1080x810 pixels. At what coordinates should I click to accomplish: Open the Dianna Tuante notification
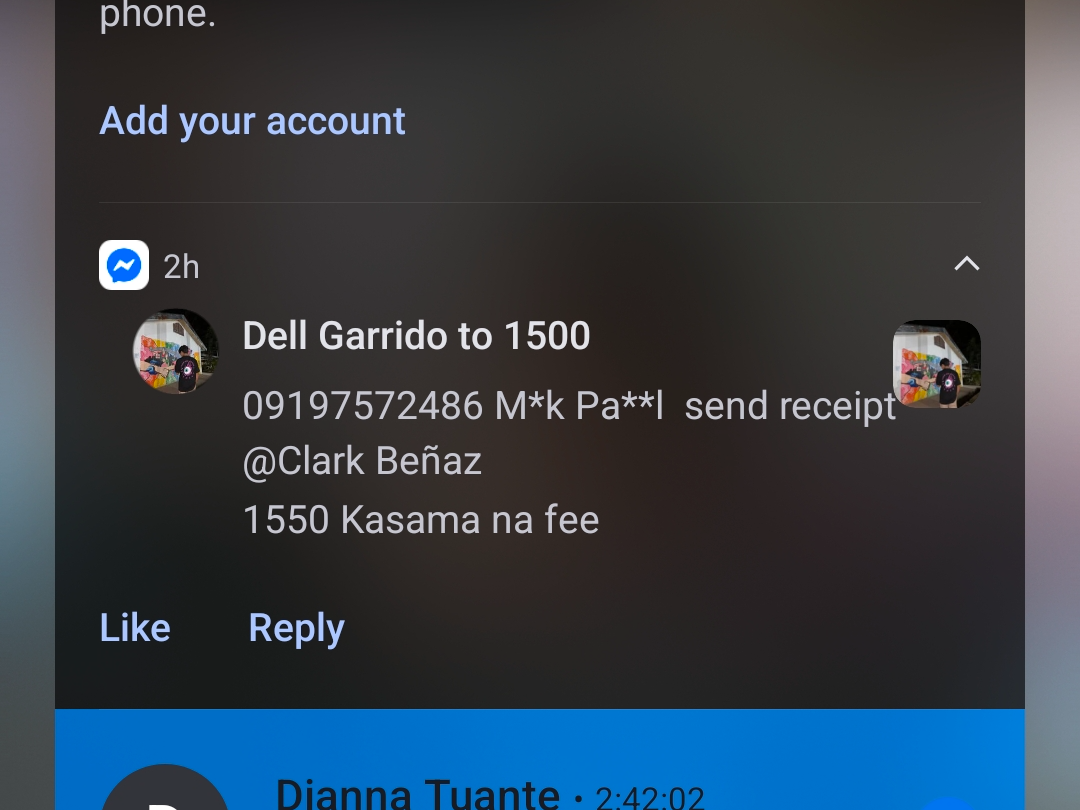540,780
